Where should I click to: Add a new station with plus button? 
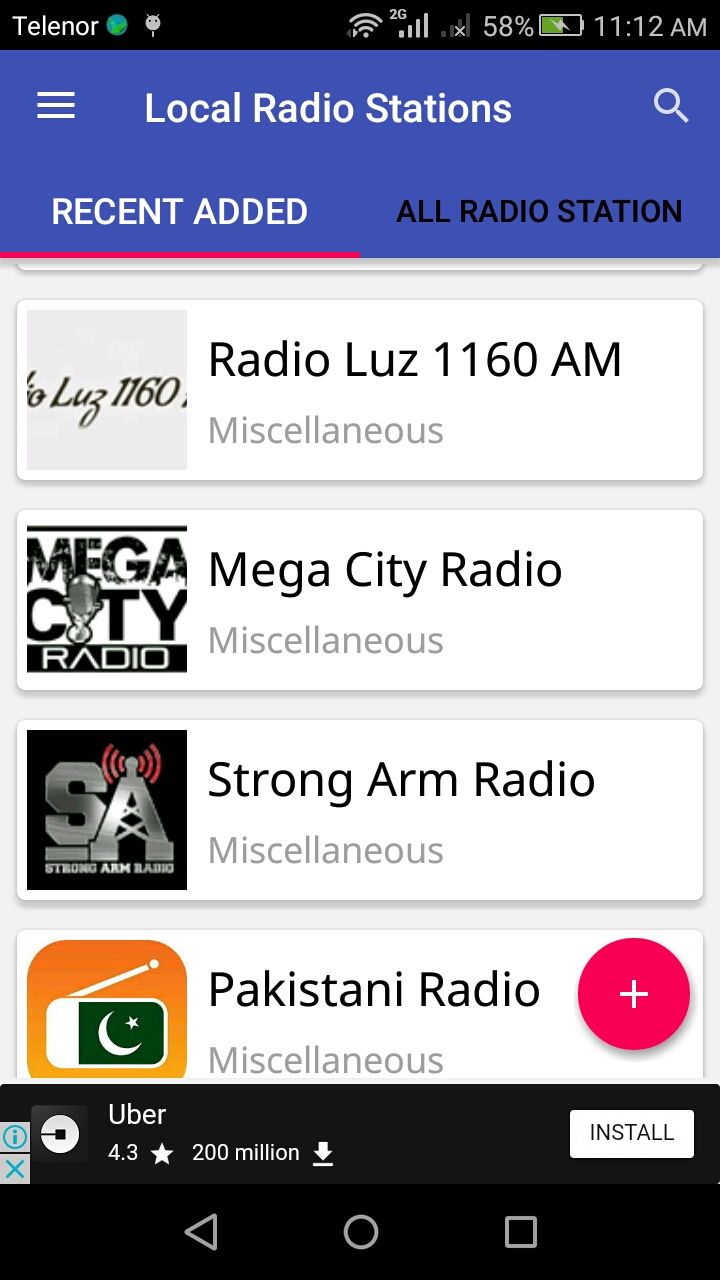[x=634, y=994]
